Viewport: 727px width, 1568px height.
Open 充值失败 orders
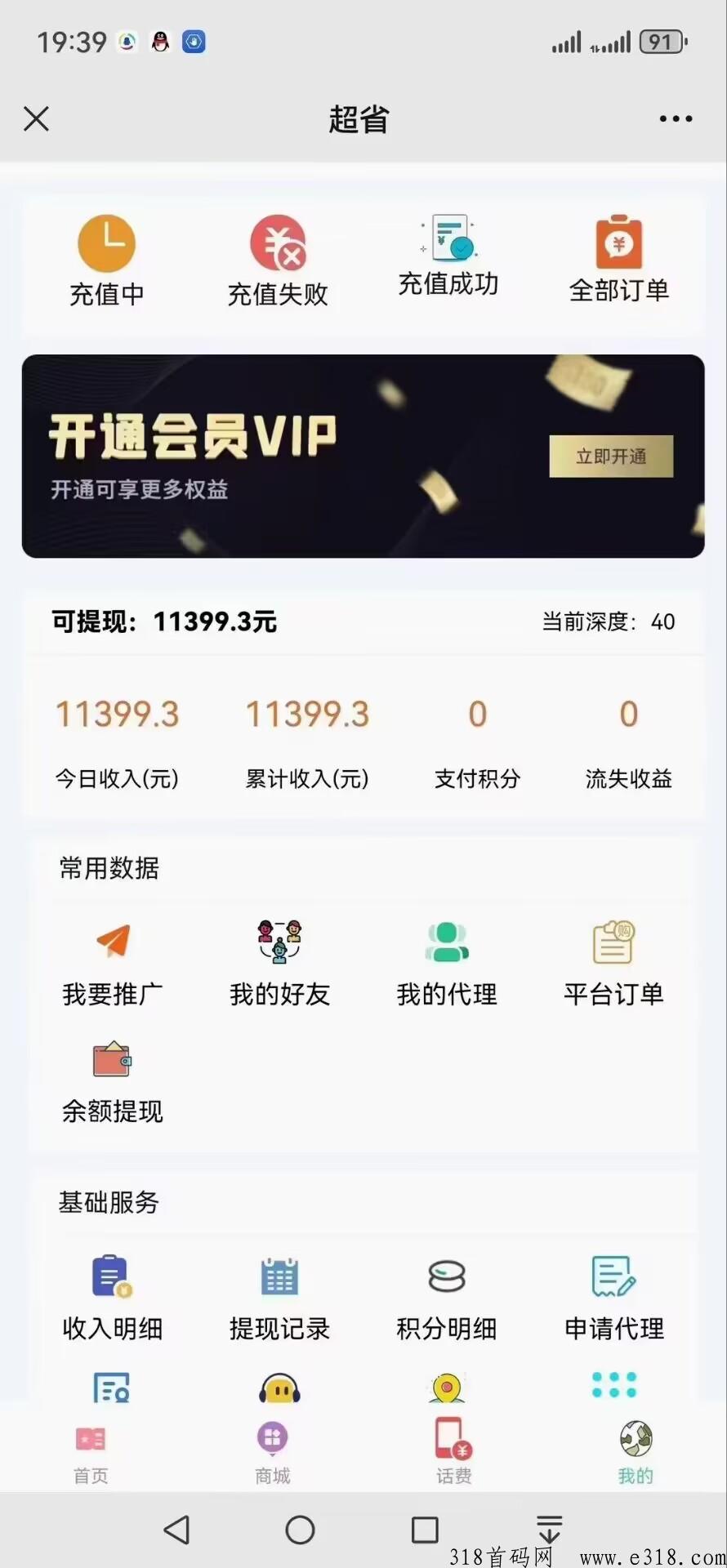point(278,261)
